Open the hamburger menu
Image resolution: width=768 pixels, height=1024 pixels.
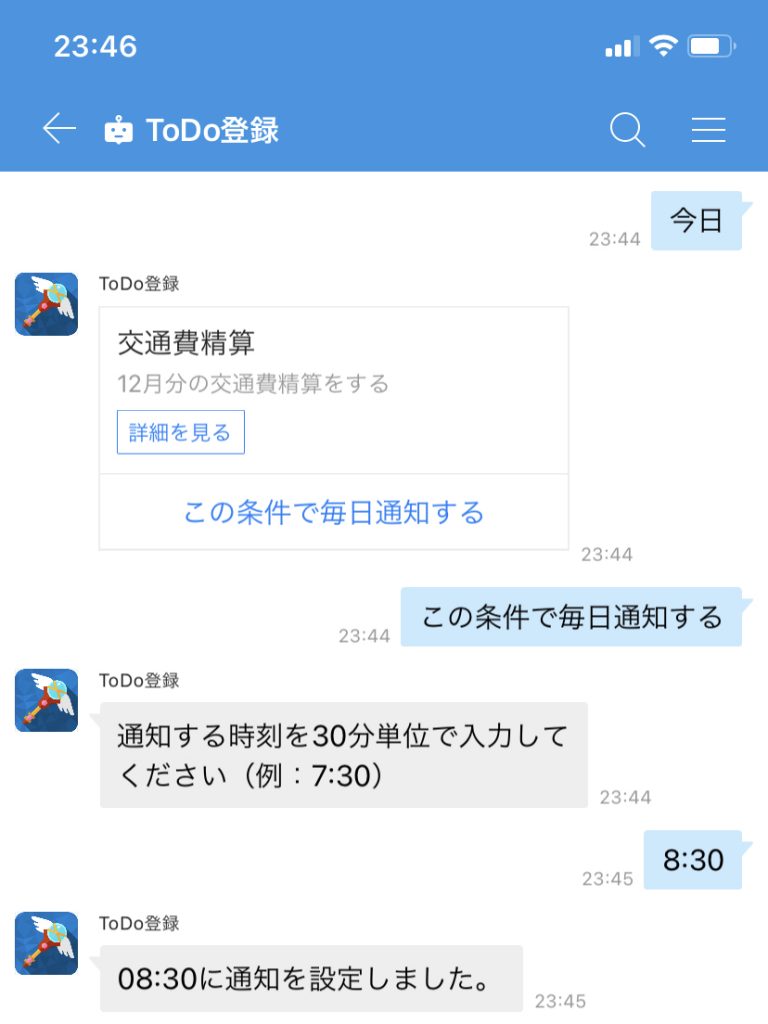pyautogui.click(x=708, y=130)
